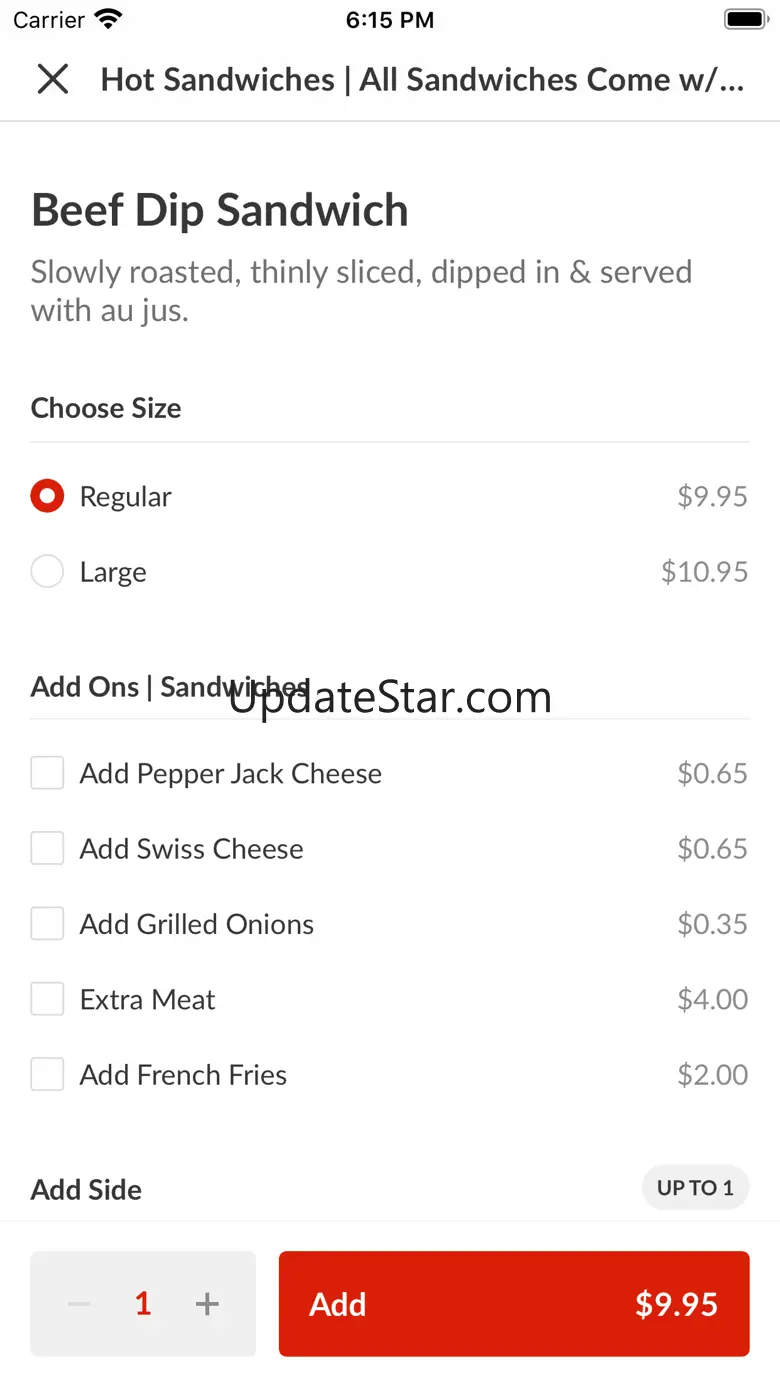The width and height of the screenshot is (780, 1387).
Task: Select the Regular size option
Action: pyautogui.click(x=47, y=497)
